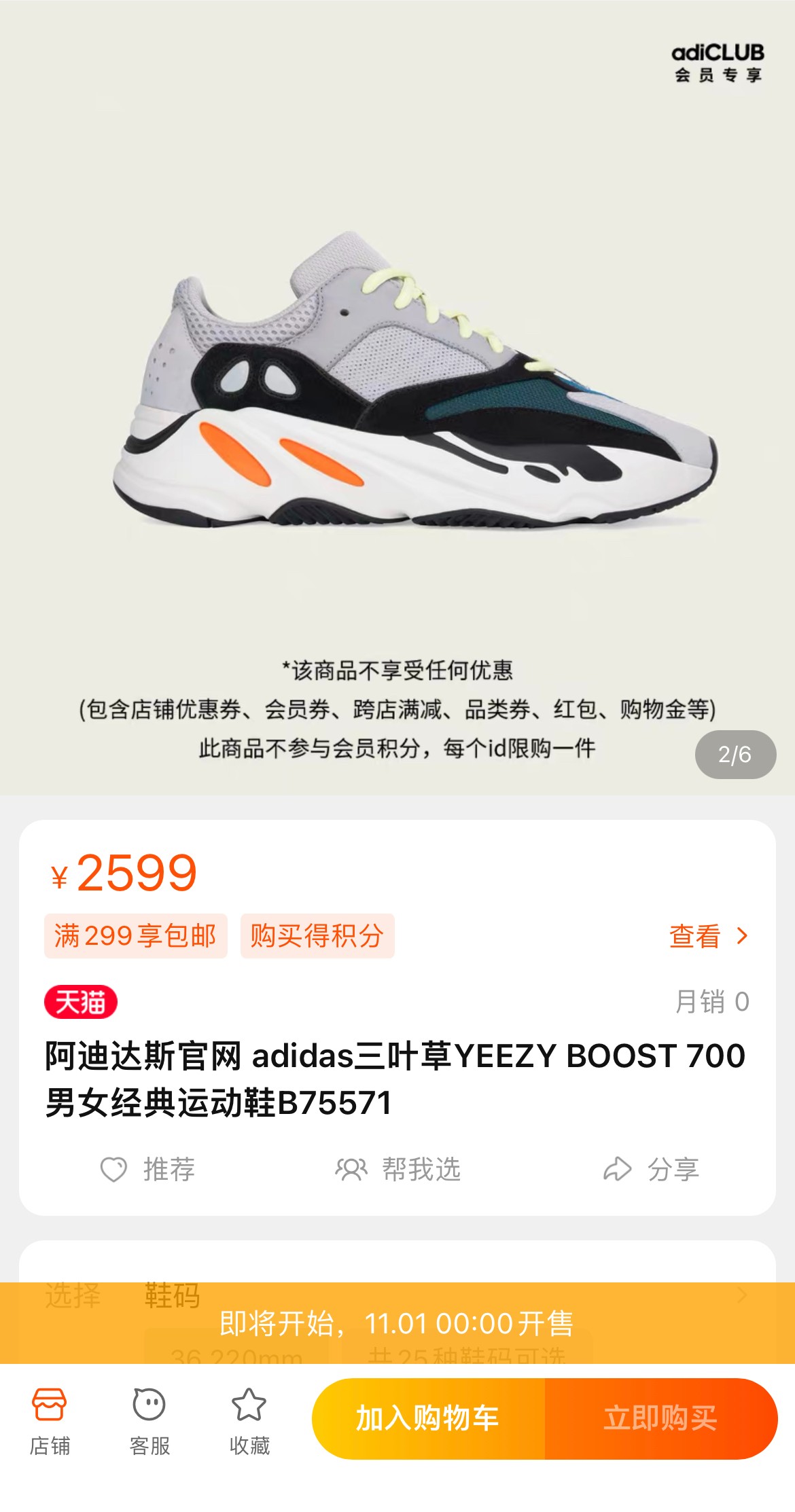The height and width of the screenshot is (1512, 795).
Task: Tap 加入购物车 add to cart
Action: pyautogui.click(x=428, y=1418)
